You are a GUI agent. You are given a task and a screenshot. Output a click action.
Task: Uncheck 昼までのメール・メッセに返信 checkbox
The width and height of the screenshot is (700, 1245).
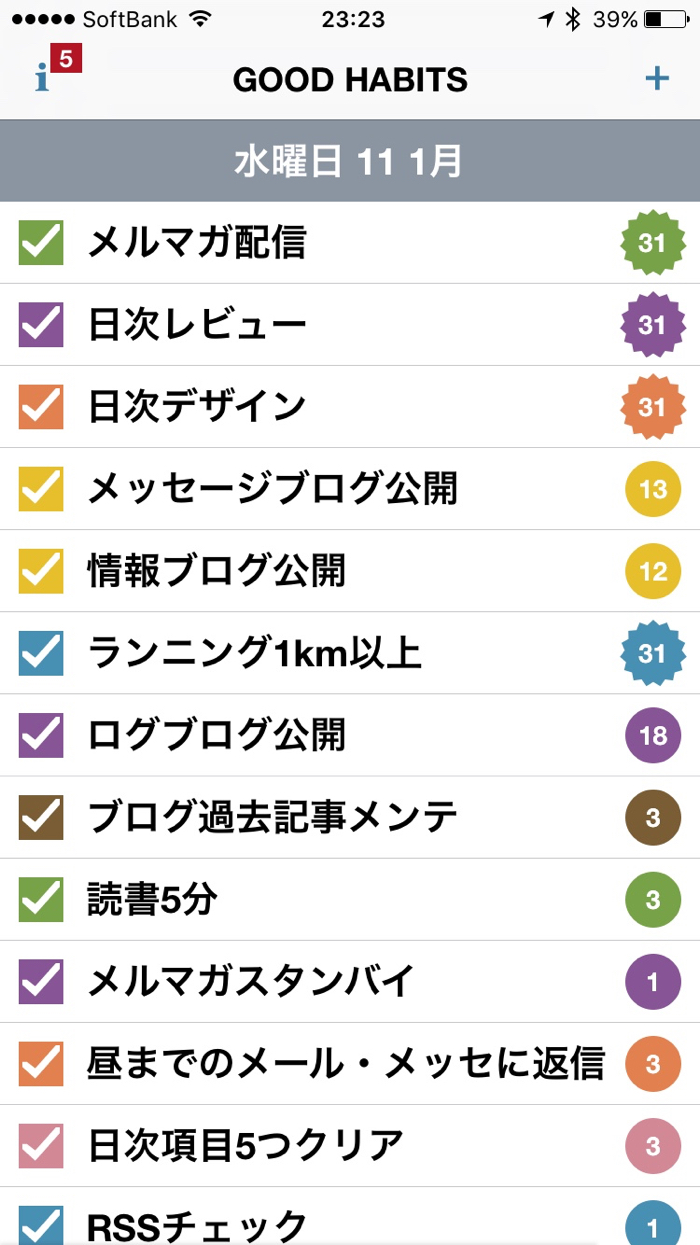(x=41, y=1063)
